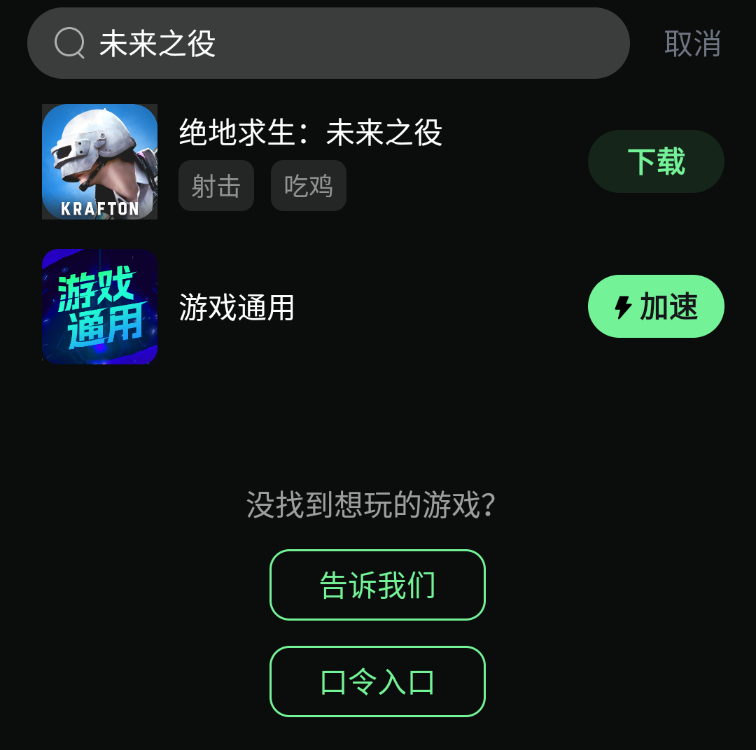Image resolution: width=756 pixels, height=750 pixels.
Task: Select the 射击 tag chip
Action: (x=216, y=186)
